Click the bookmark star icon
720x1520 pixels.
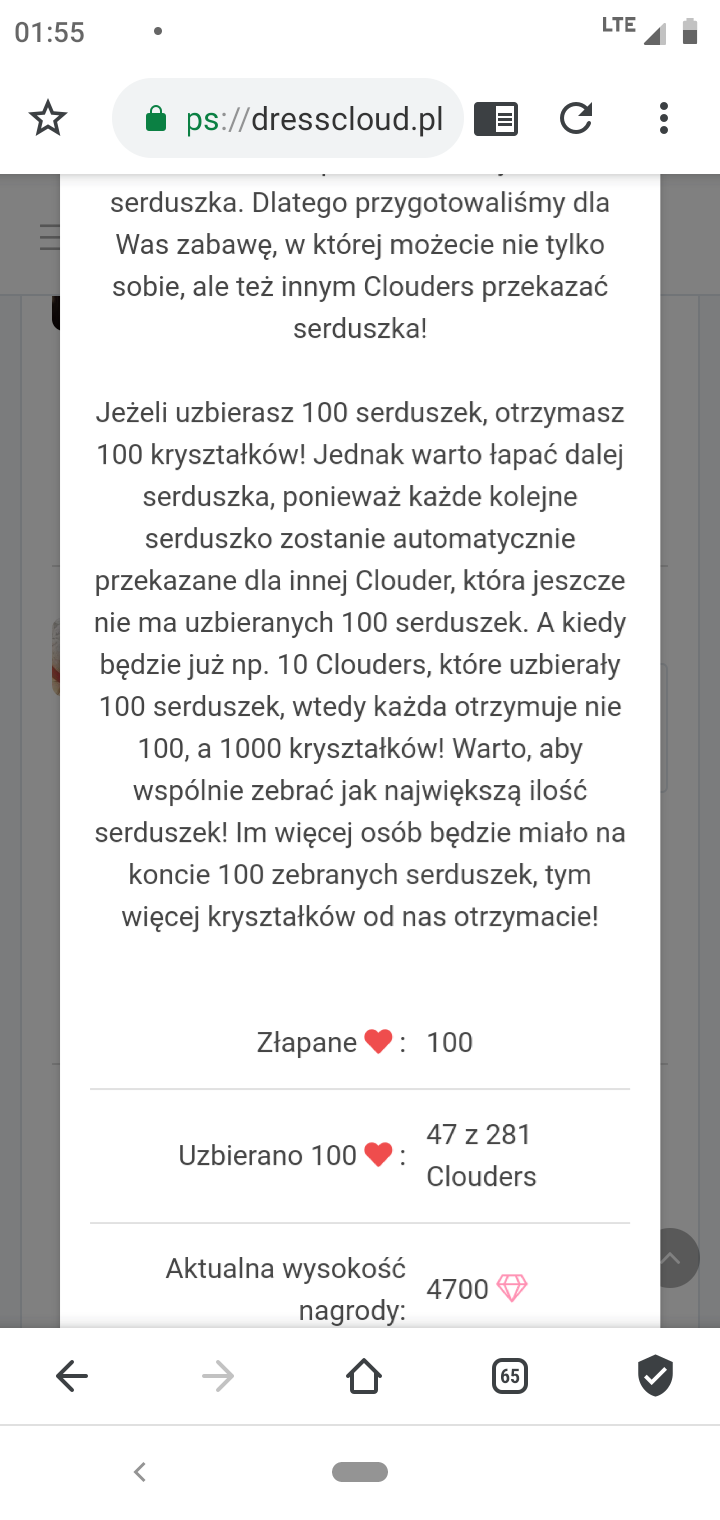click(47, 118)
